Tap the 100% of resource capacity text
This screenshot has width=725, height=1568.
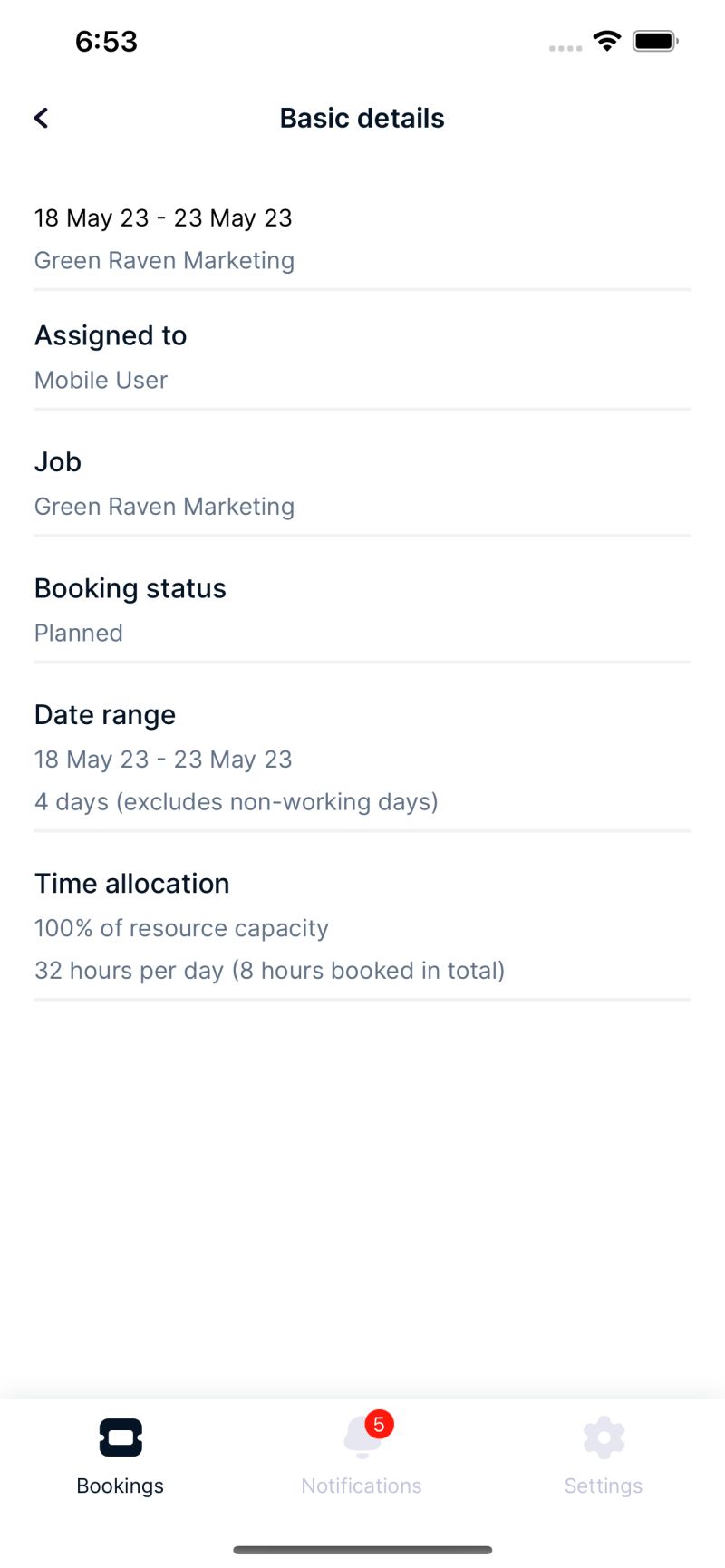click(181, 927)
